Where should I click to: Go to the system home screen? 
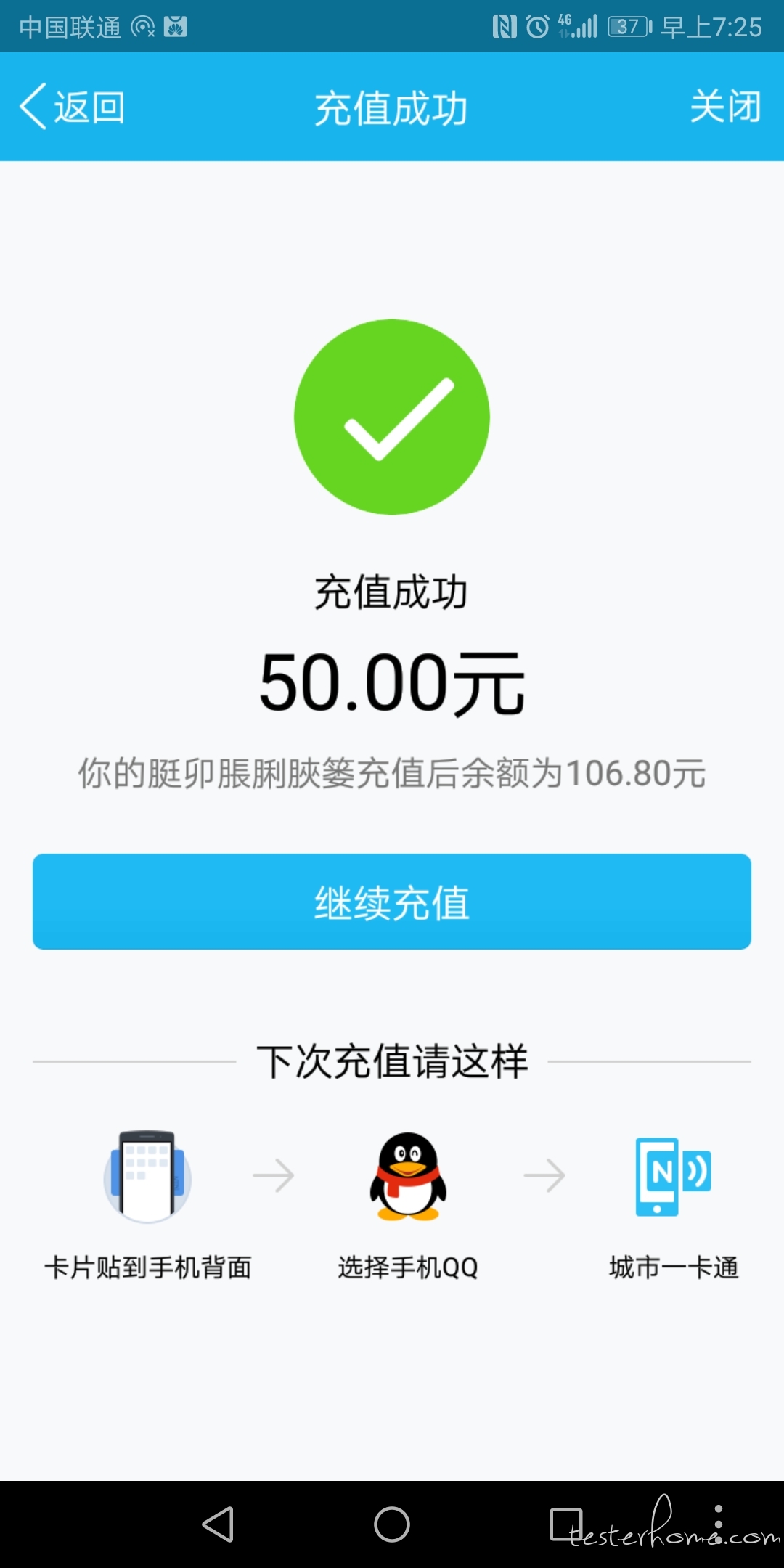click(x=392, y=1524)
